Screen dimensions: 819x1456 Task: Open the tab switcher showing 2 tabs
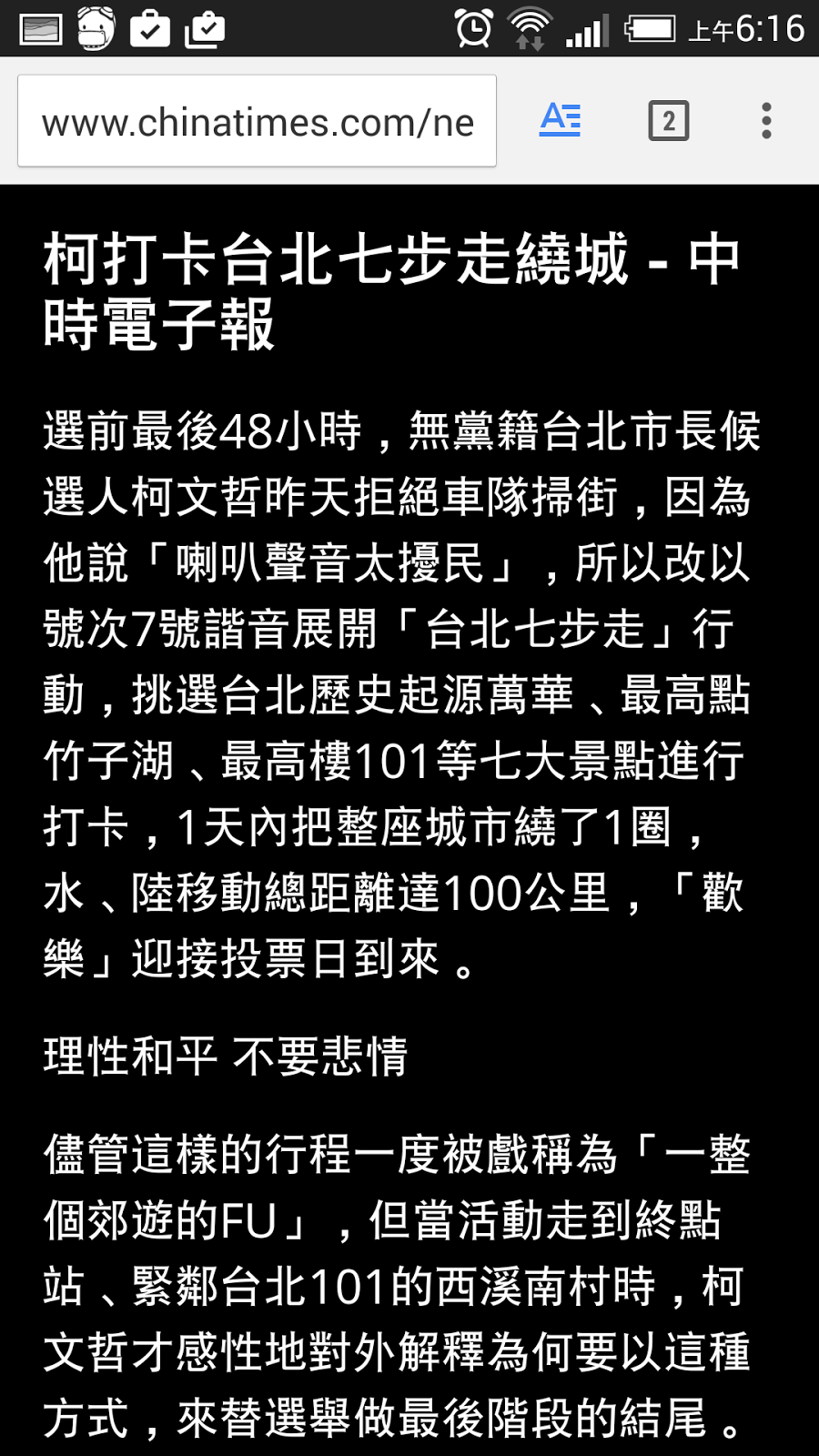point(668,121)
